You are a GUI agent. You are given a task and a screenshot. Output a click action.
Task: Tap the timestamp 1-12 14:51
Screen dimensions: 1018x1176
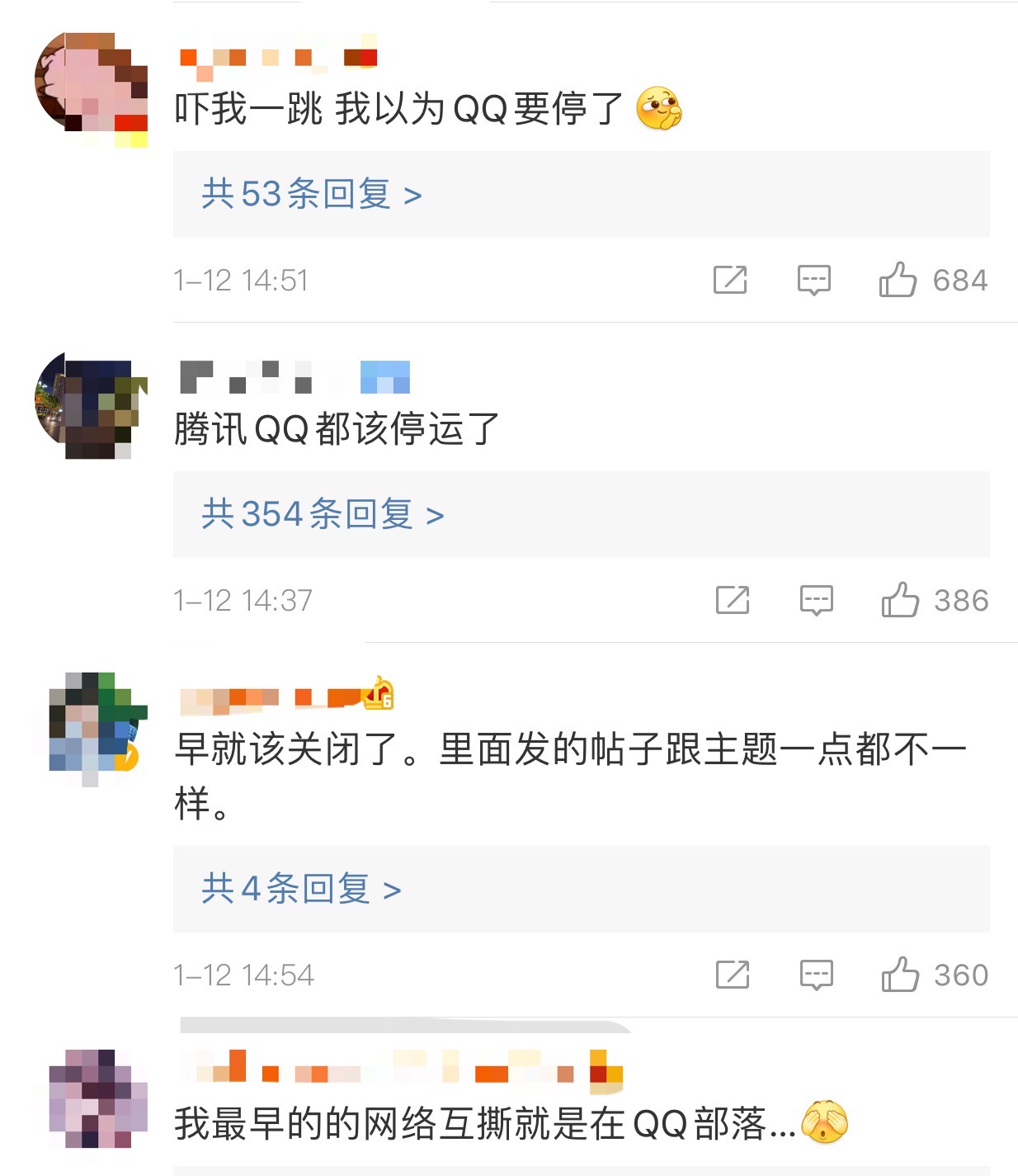point(247,280)
